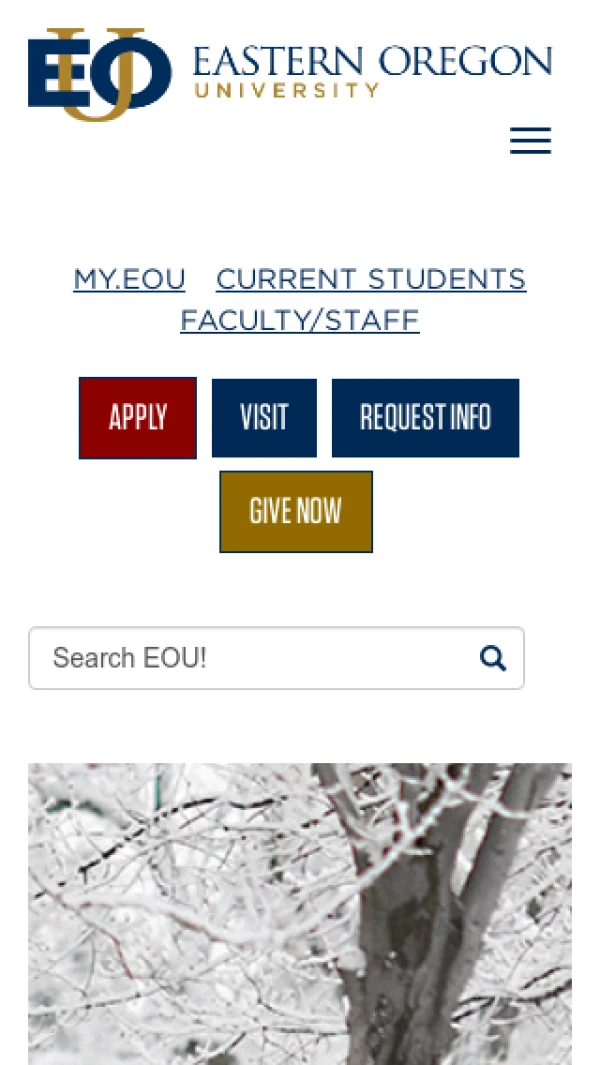
Task: Select the Visit button
Action: (x=264, y=418)
